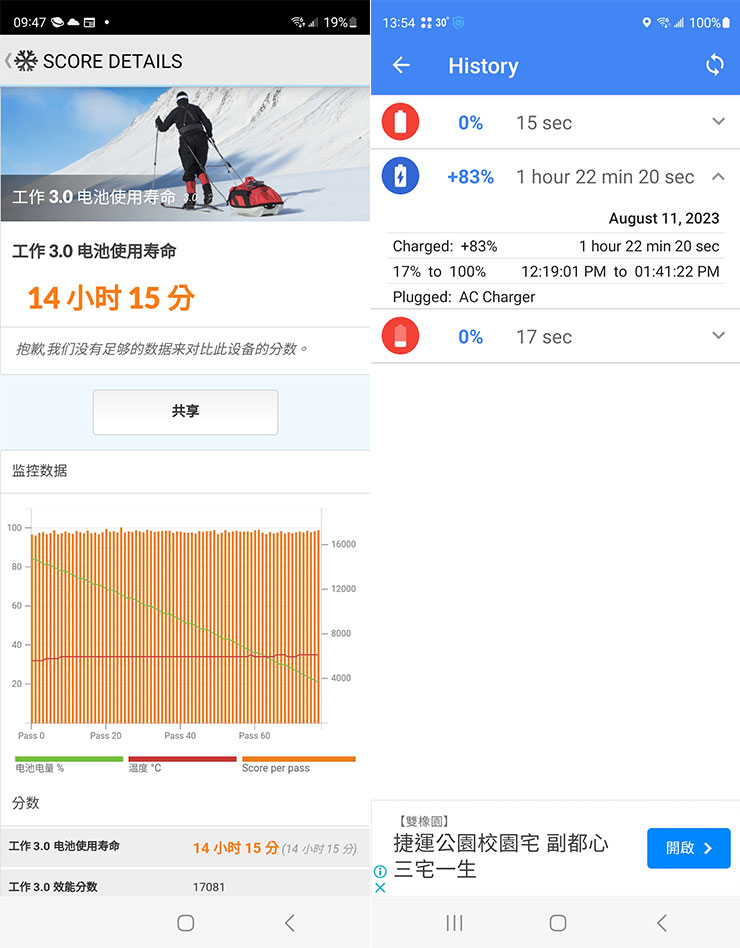
Task: Tap the back arrow beside History
Action: (x=400, y=65)
